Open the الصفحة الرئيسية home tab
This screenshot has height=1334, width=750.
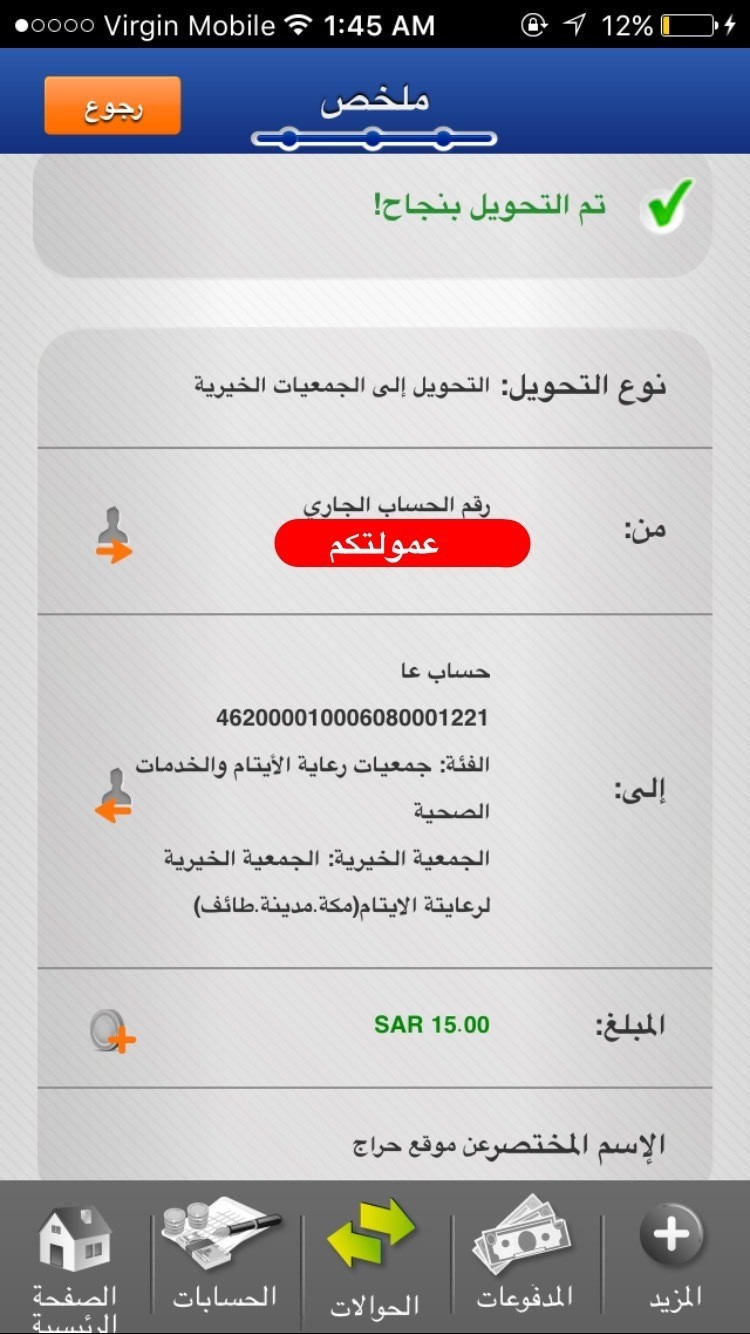coord(75,1260)
